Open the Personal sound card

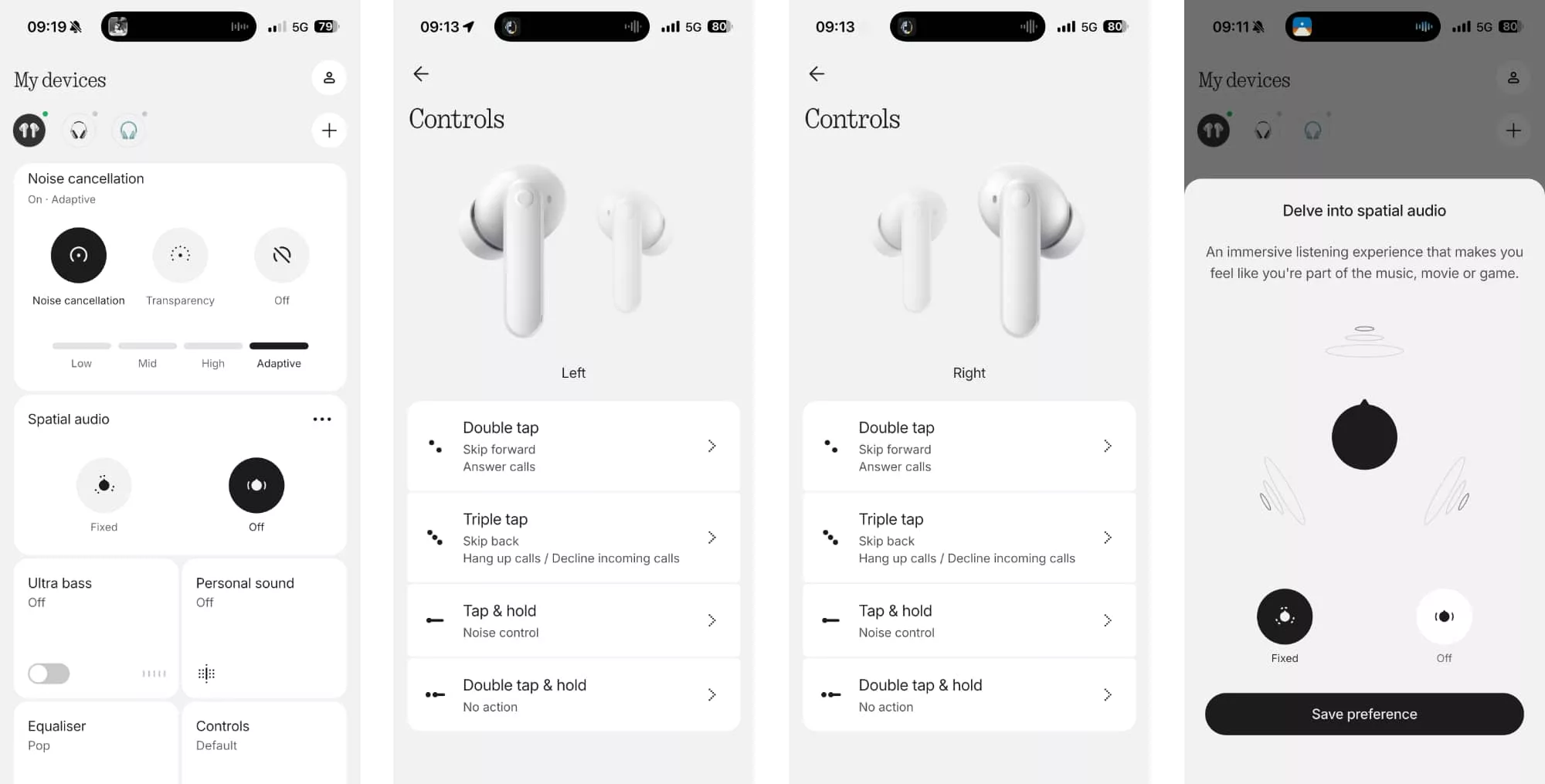[x=263, y=627]
